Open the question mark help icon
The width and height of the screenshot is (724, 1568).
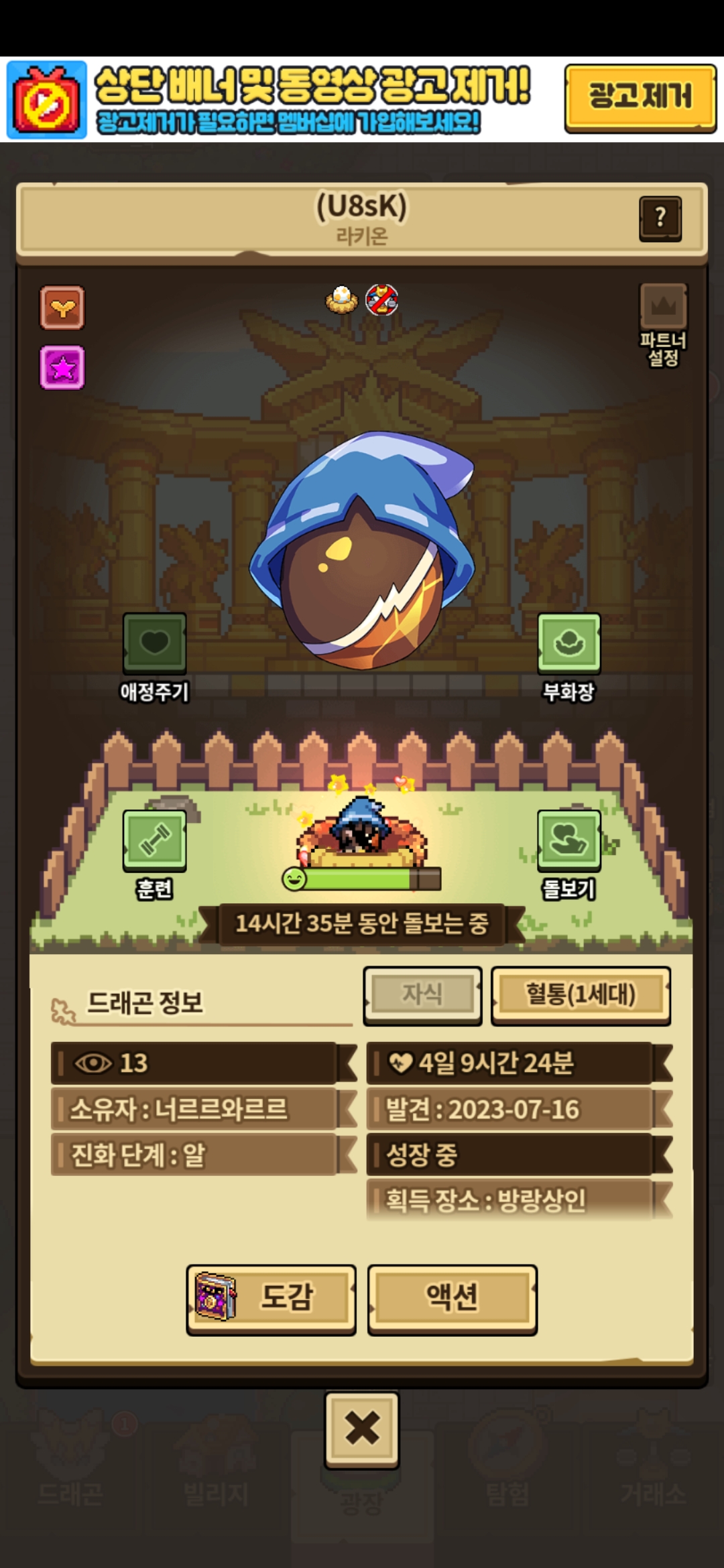tap(660, 218)
